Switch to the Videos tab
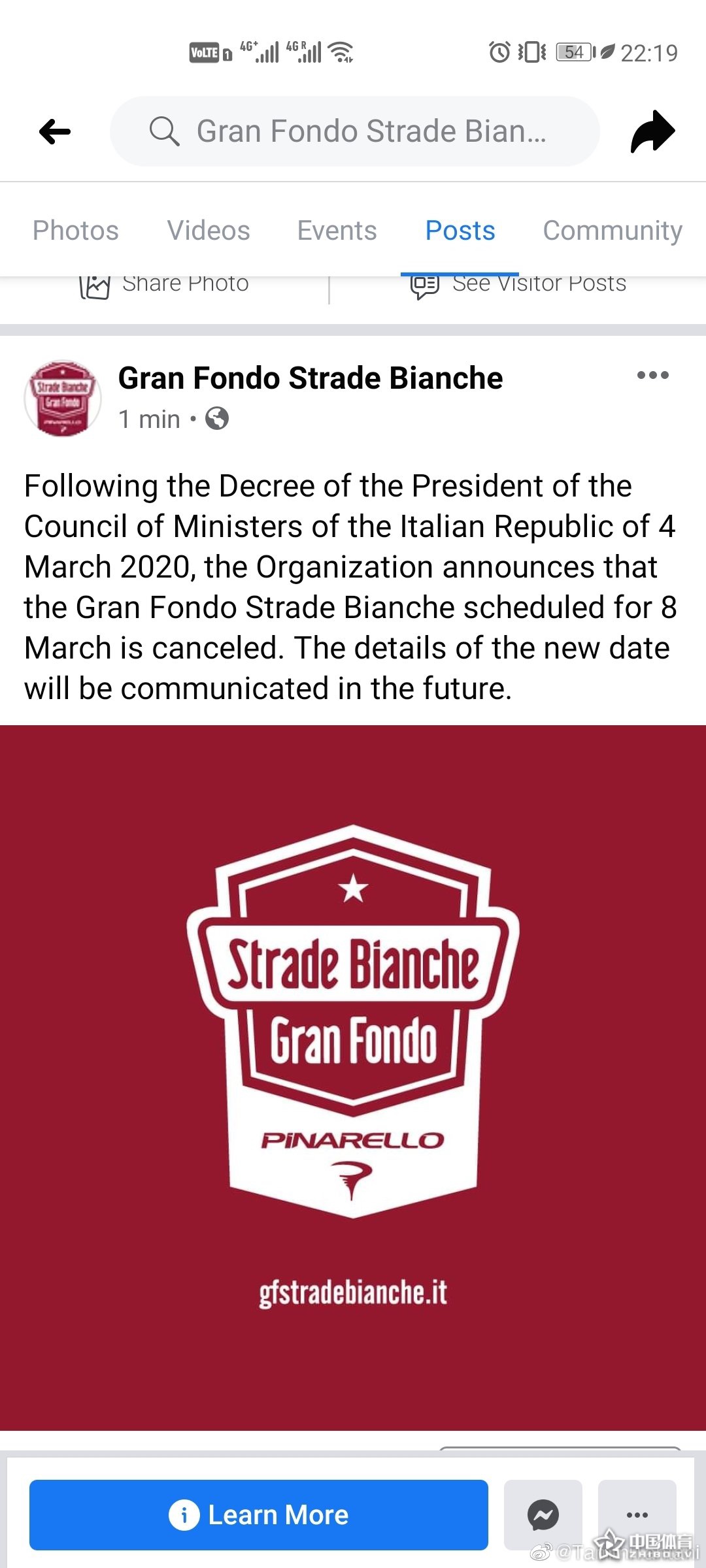Viewport: 706px width, 1568px height. coord(209,231)
